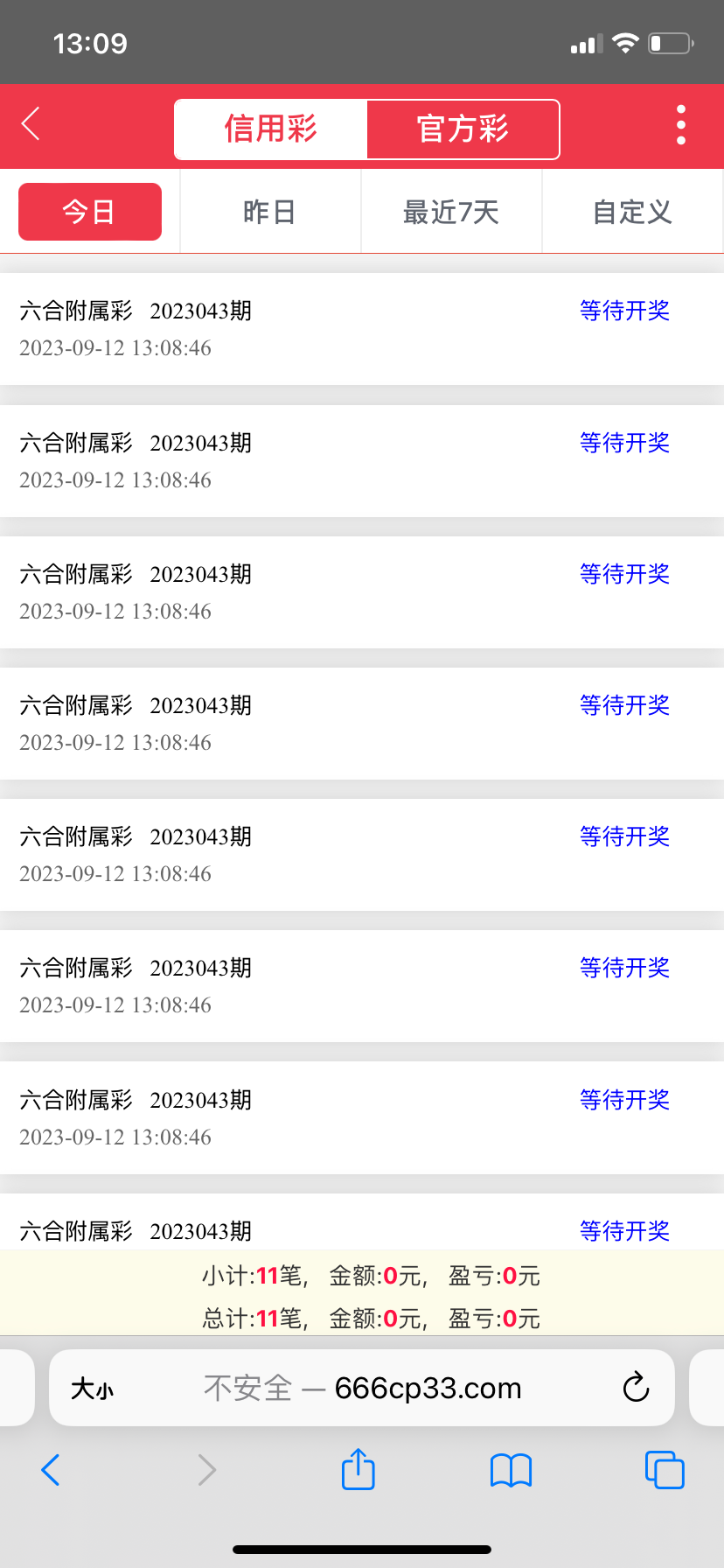724x1568 pixels.
Task: Open the three-dot overflow menu
Action: coord(680,125)
